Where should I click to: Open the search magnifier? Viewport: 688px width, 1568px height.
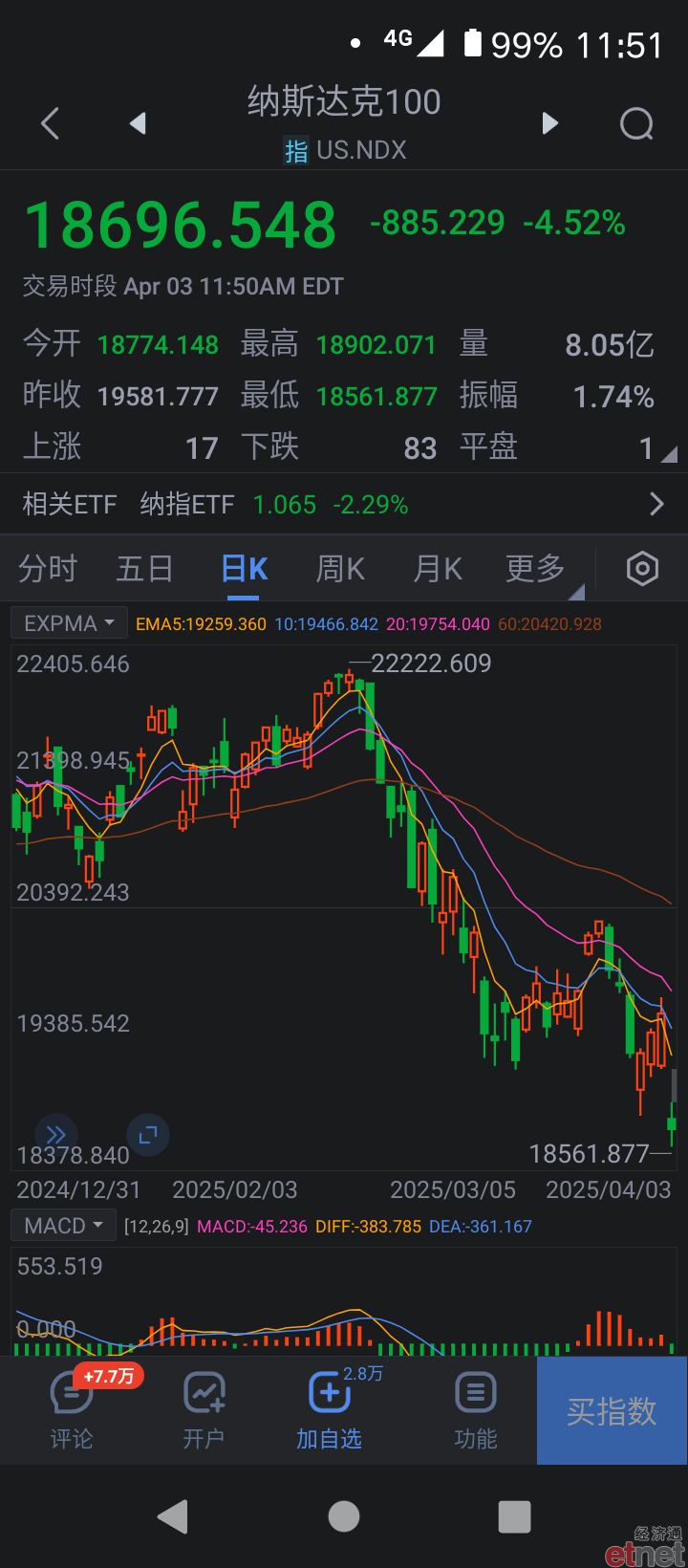pyautogui.click(x=636, y=123)
